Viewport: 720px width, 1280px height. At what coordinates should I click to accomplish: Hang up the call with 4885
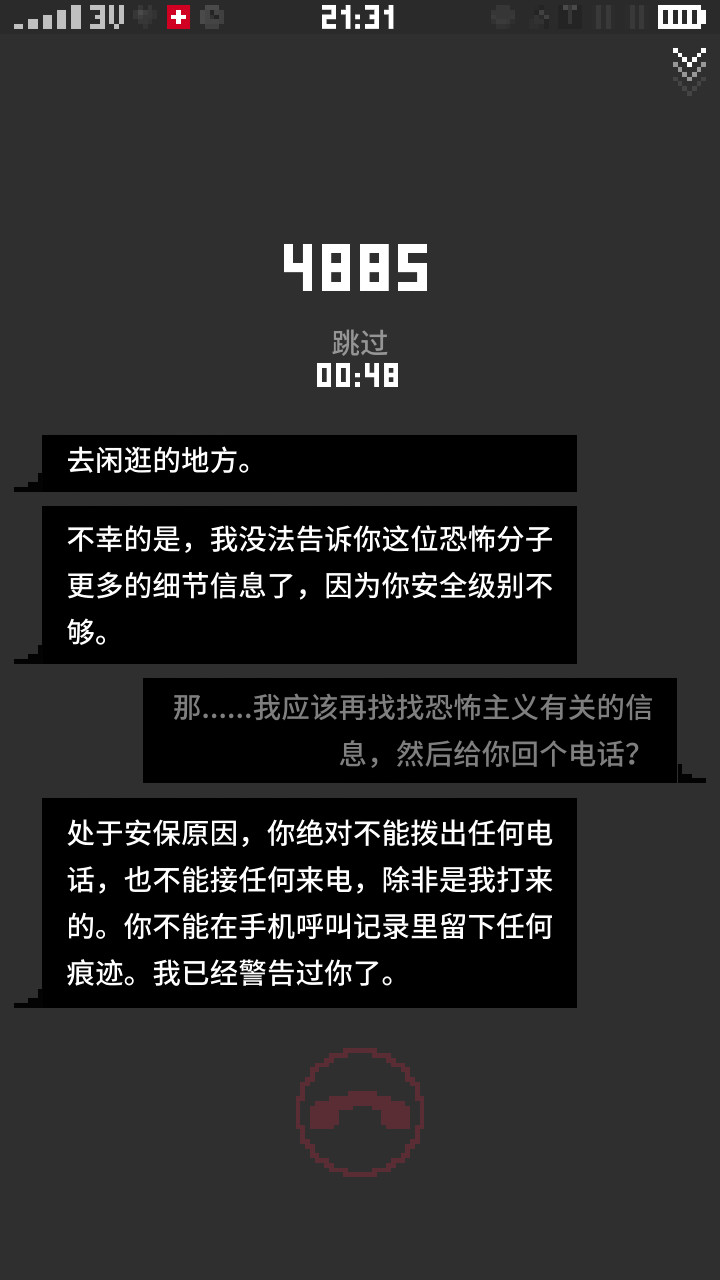pyautogui.click(x=360, y=1111)
